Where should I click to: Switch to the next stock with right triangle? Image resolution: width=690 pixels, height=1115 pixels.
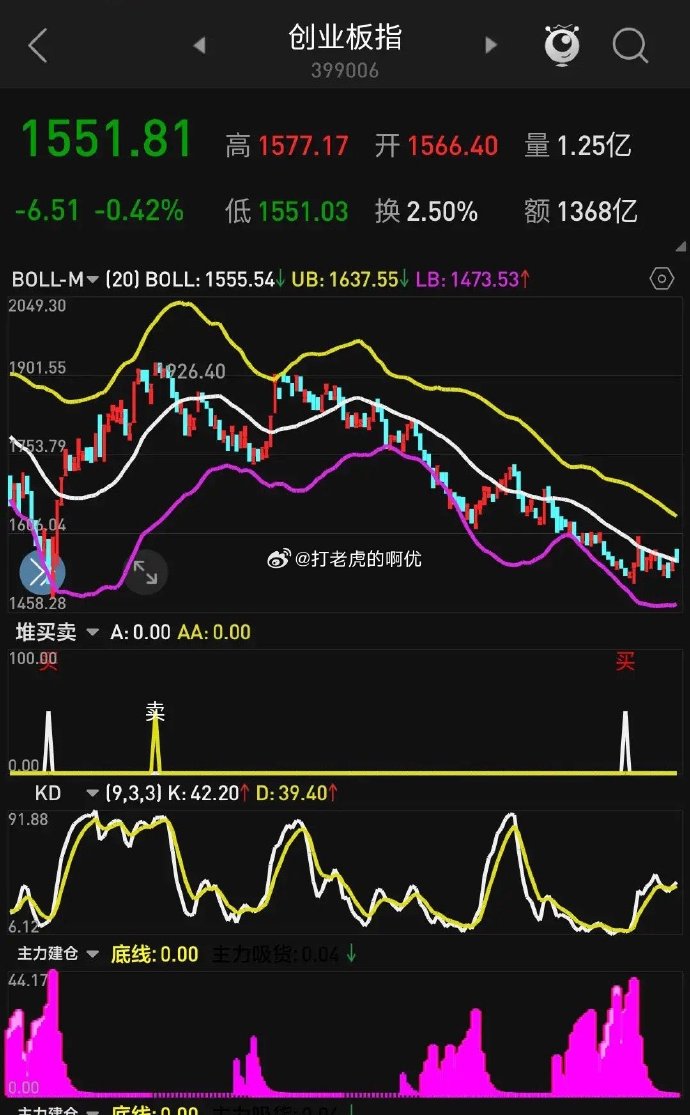click(490, 46)
